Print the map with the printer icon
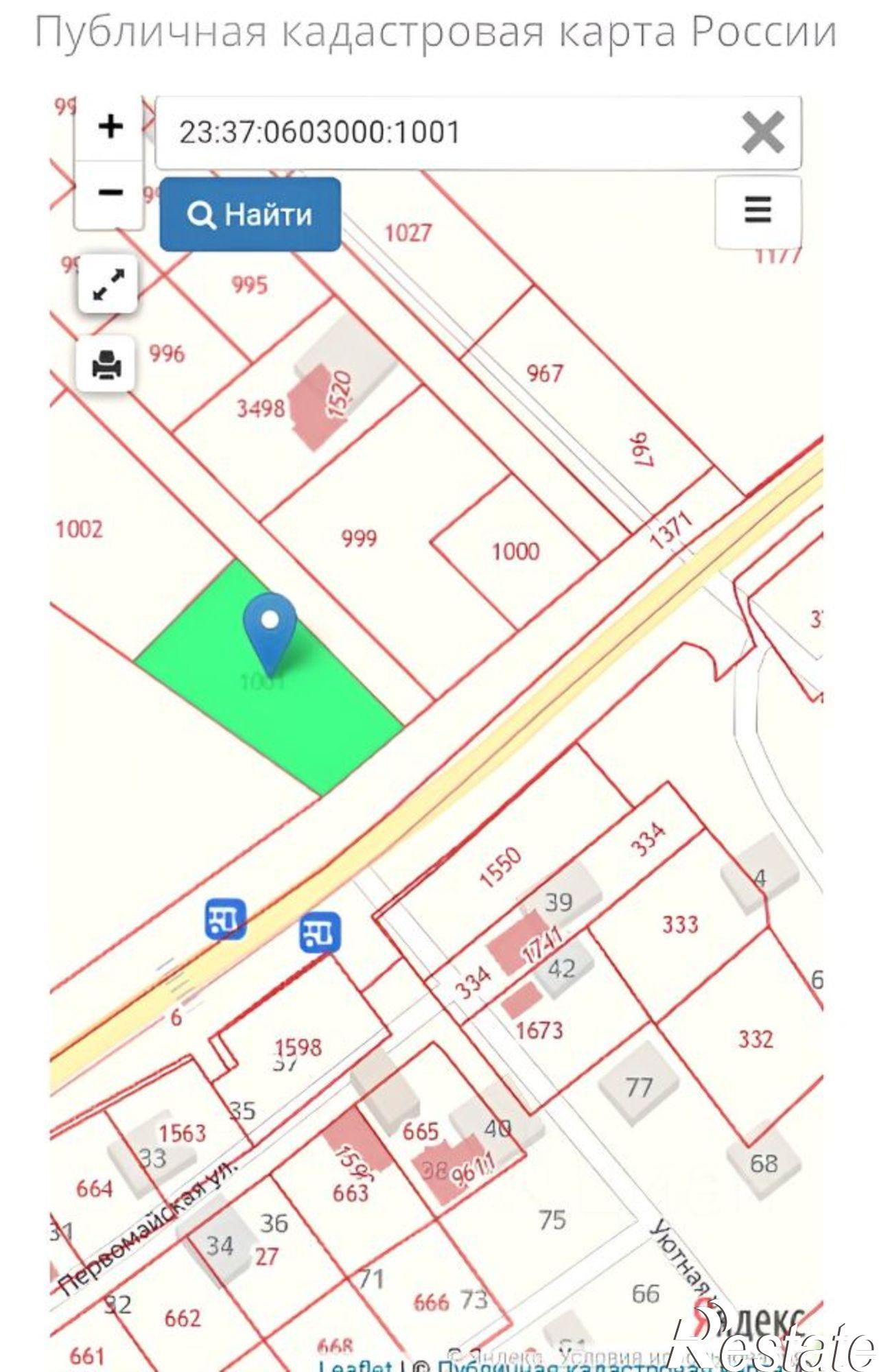Viewport: 879px width, 1372px height. [x=106, y=364]
